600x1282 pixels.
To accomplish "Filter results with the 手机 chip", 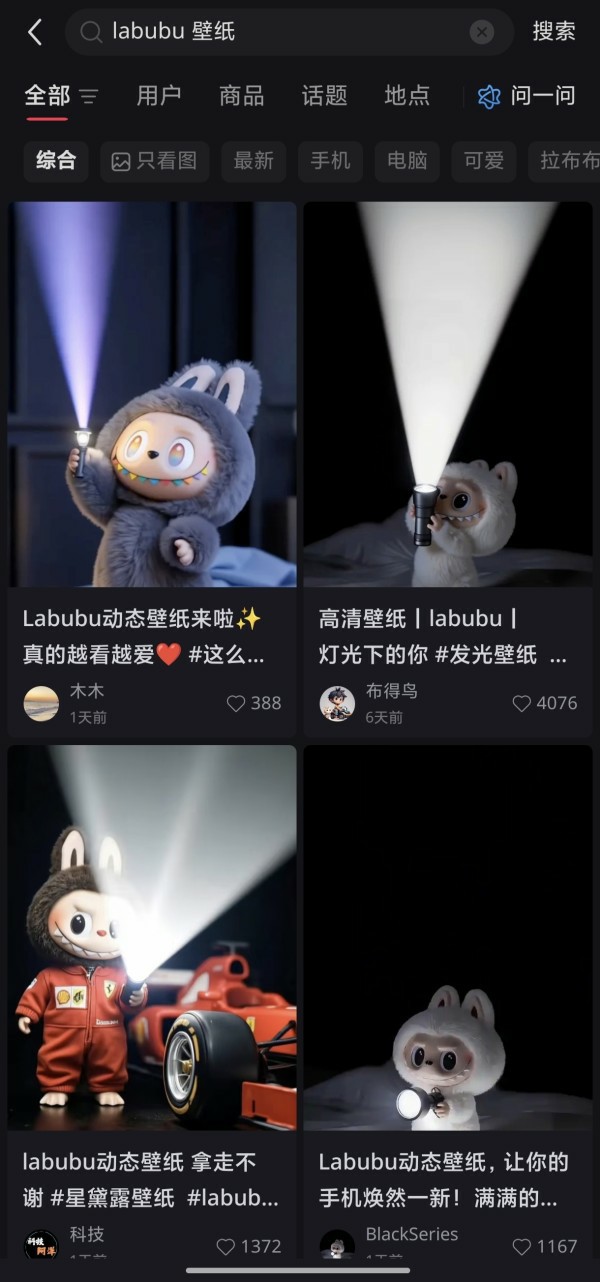I will pos(330,161).
